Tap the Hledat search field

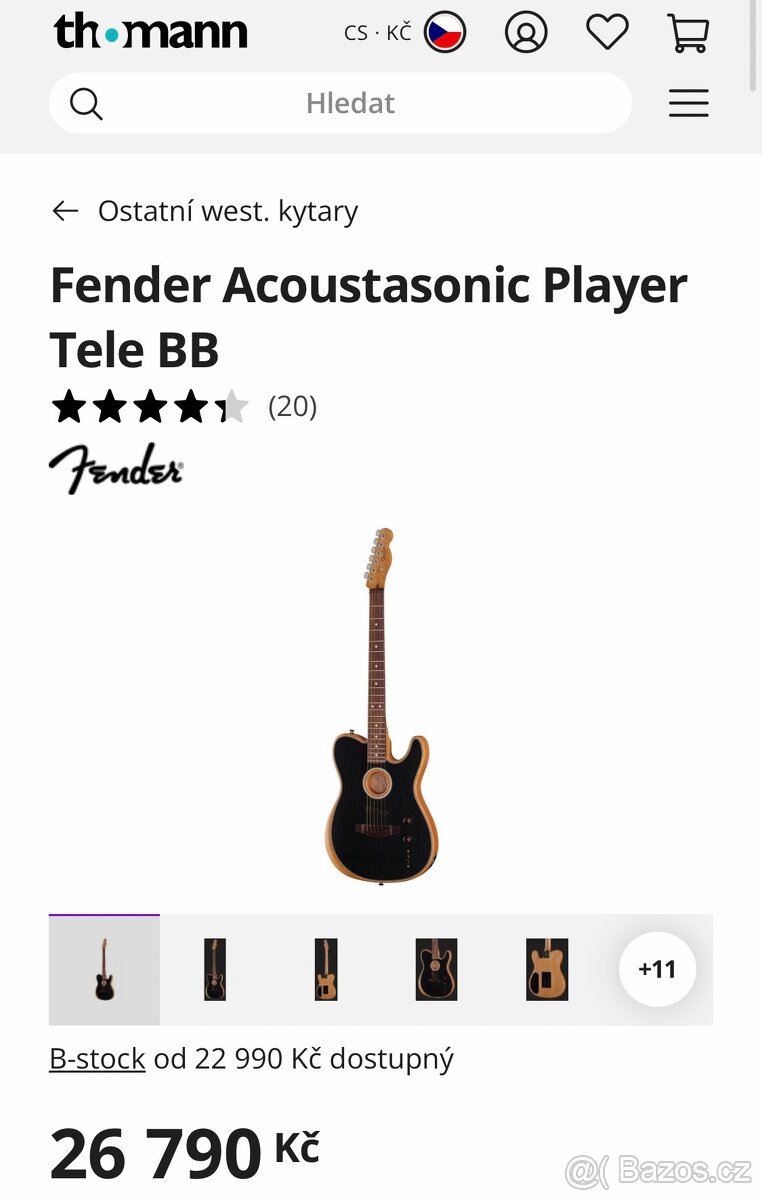pyautogui.click(x=350, y=103)
